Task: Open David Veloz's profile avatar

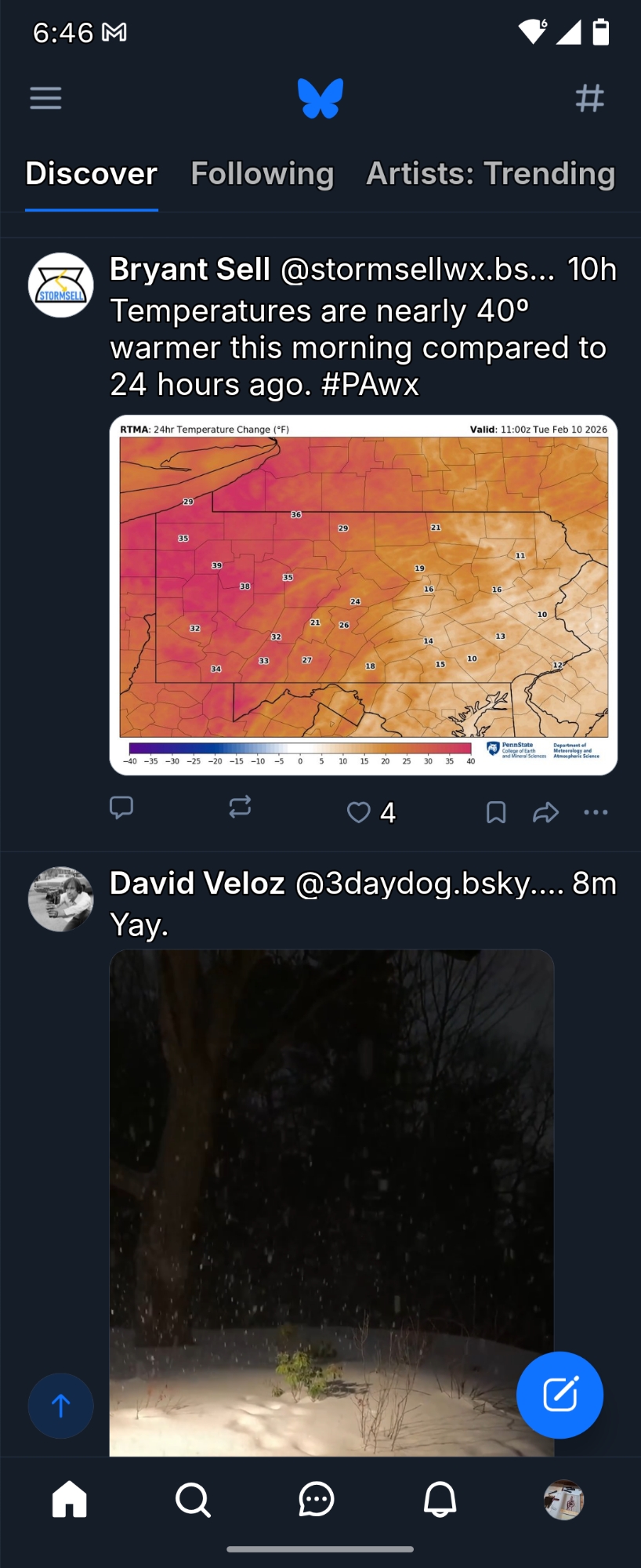Action: (x=61, y=899)
